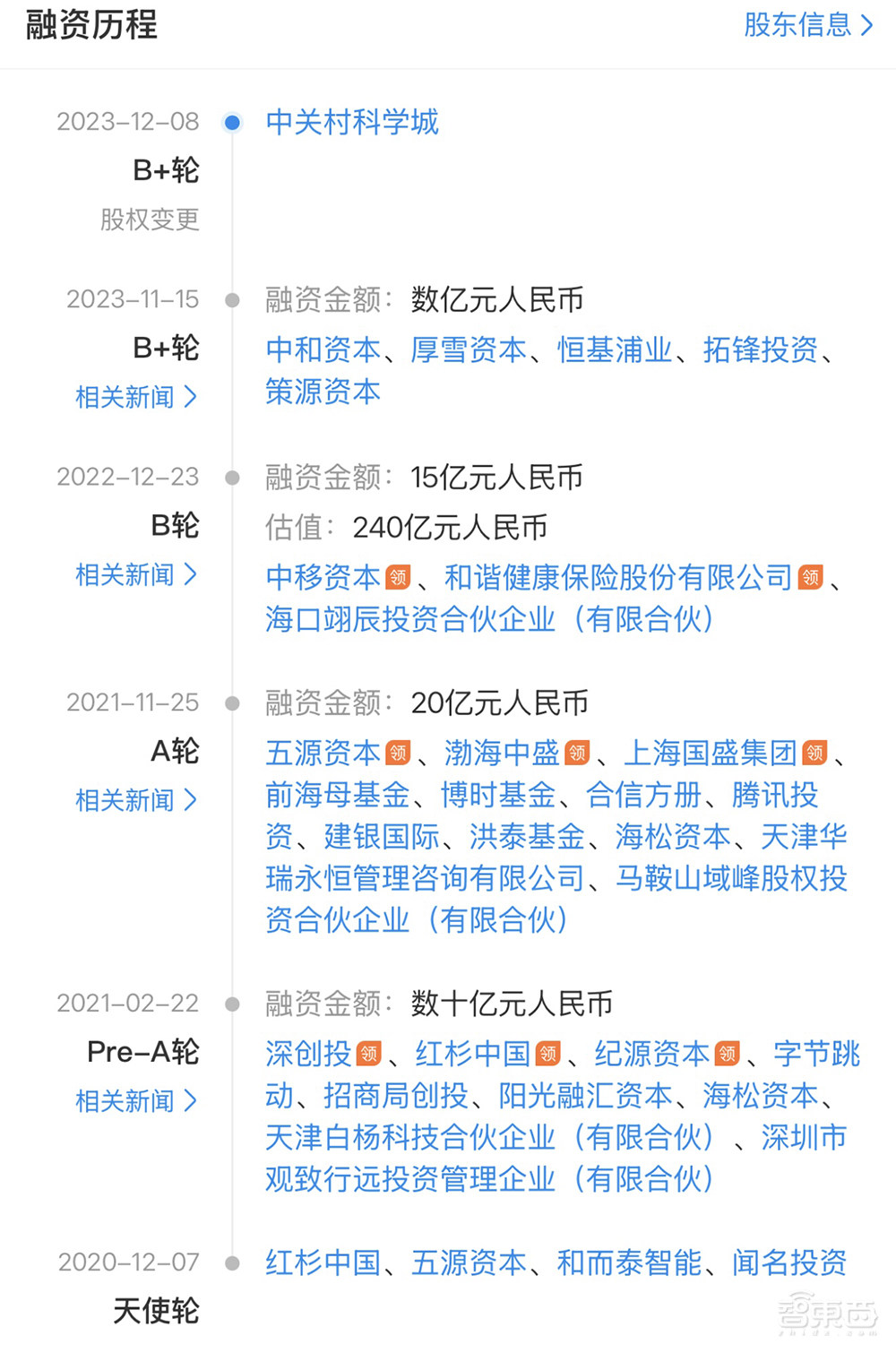The width and height of the screenshot is (896, 1353).
Task: Click the 领 badge beside 红杉中国
Action: pos(548,1055)
